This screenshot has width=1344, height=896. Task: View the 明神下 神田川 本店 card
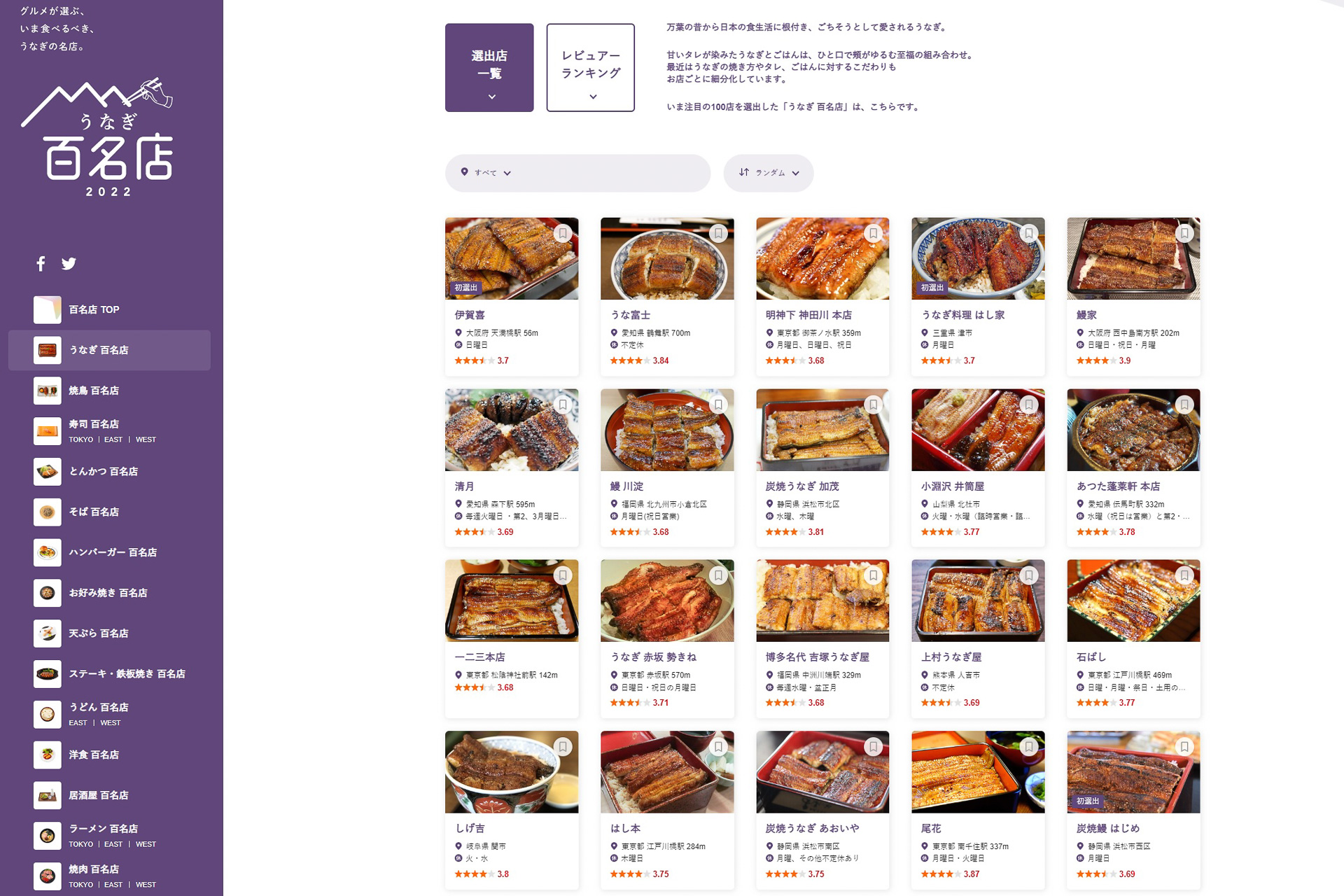point(822,315)
